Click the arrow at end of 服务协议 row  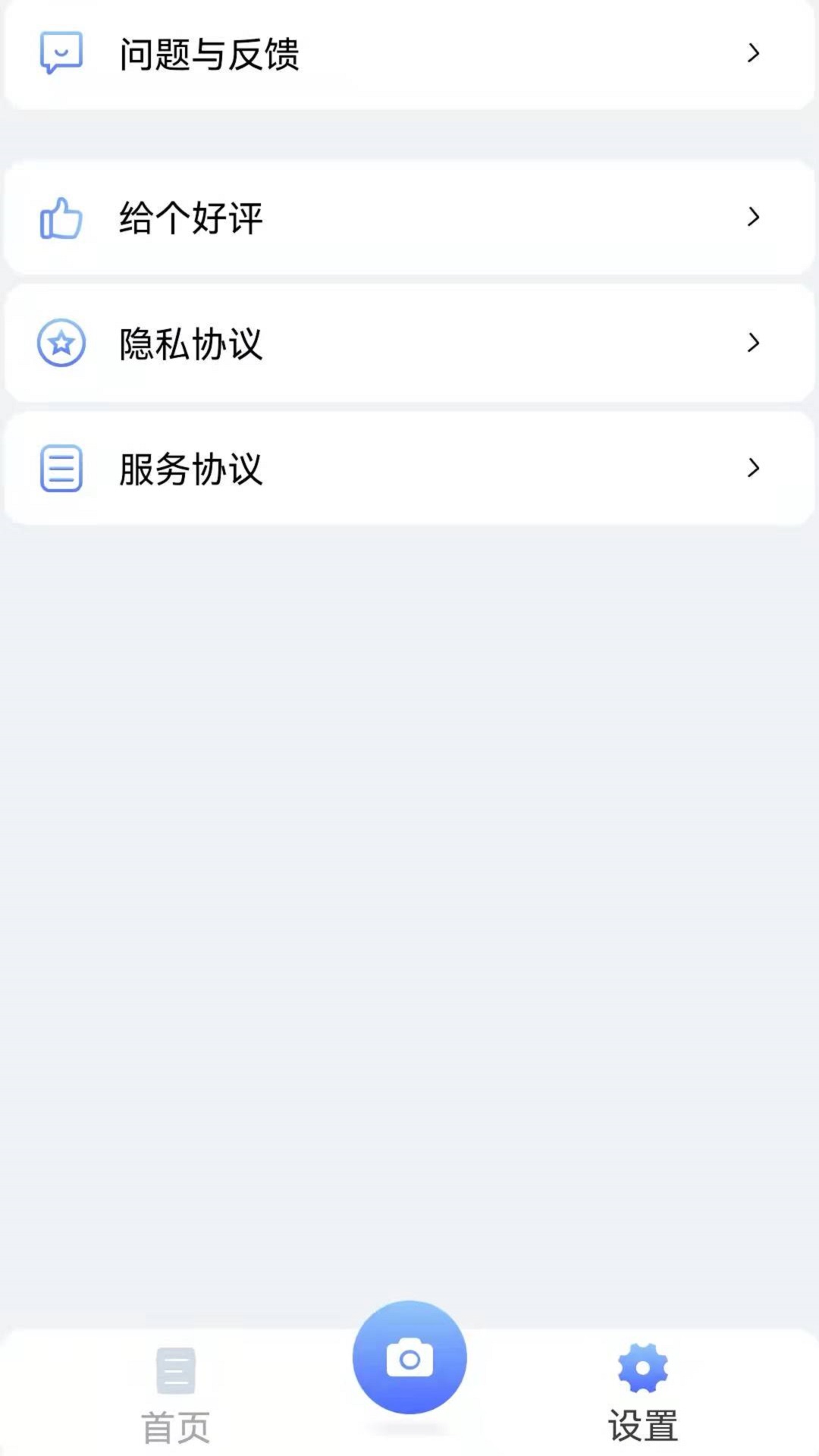pyautogui.click(x=753, y=469)
